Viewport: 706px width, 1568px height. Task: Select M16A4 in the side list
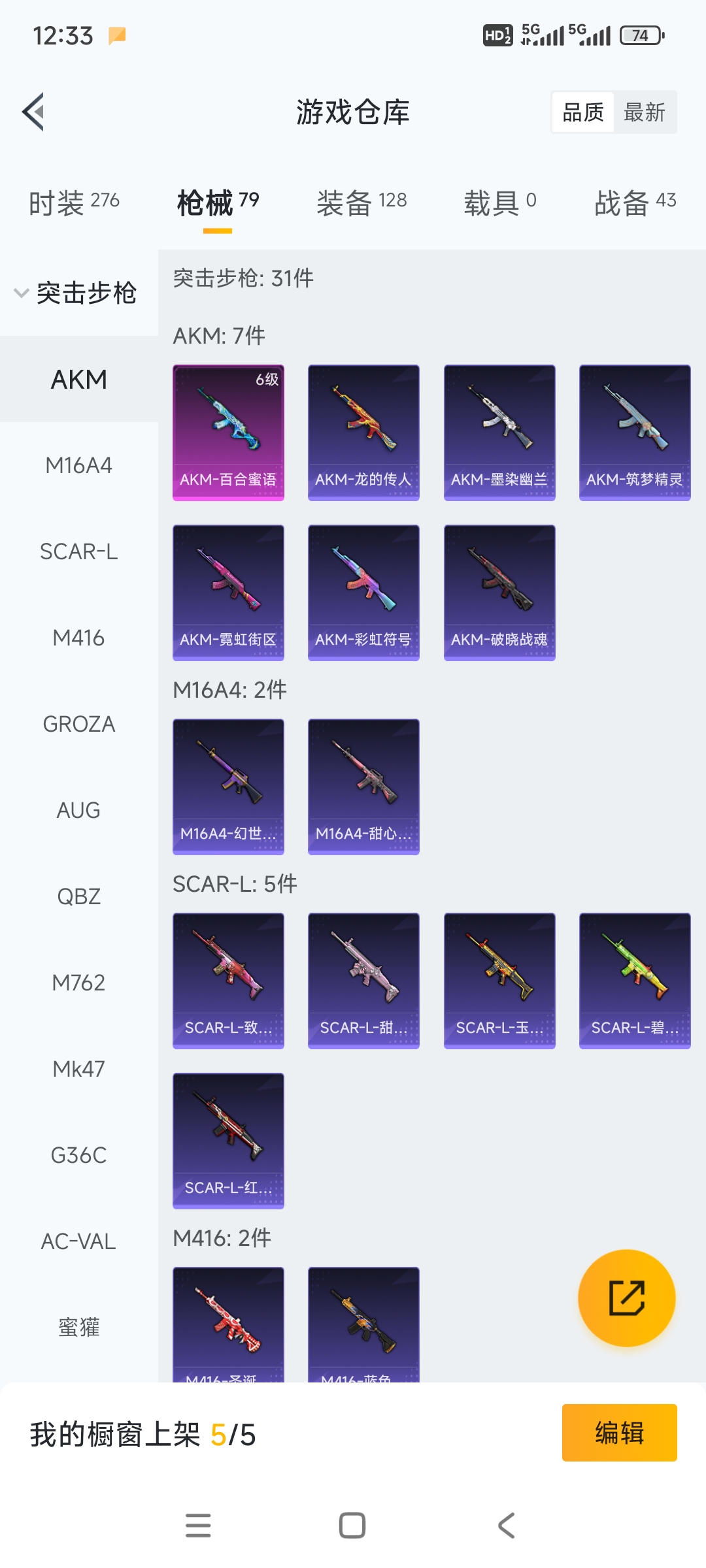(78, 465)
